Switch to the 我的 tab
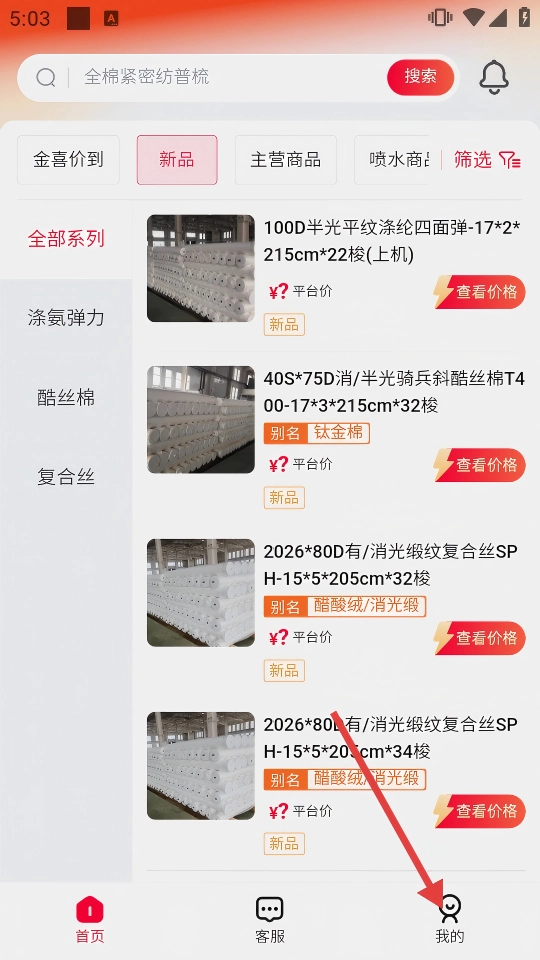This screenshot has width=540, height=960. 450,920
